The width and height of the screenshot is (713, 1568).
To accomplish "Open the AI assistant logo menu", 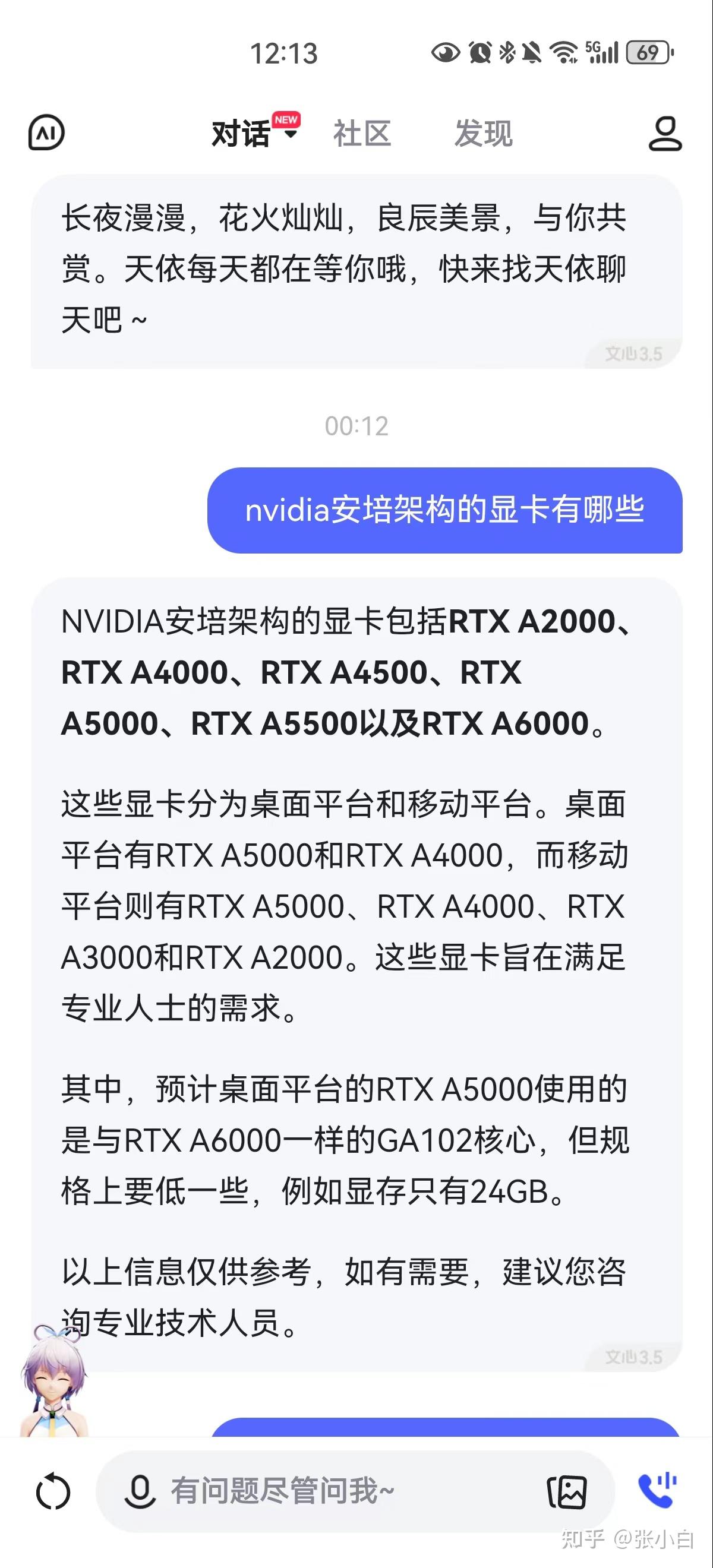I will [48, 133].
